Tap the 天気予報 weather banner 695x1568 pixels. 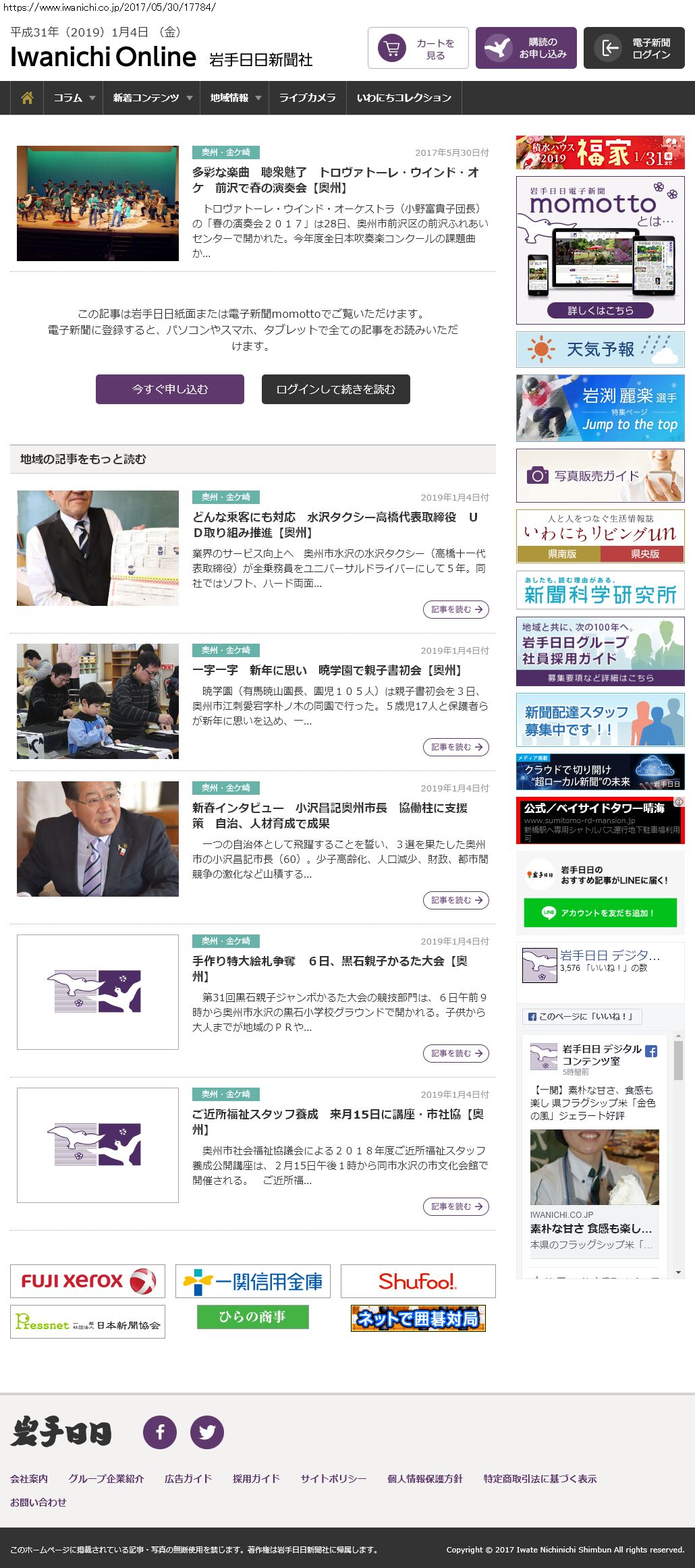(600, 349)
